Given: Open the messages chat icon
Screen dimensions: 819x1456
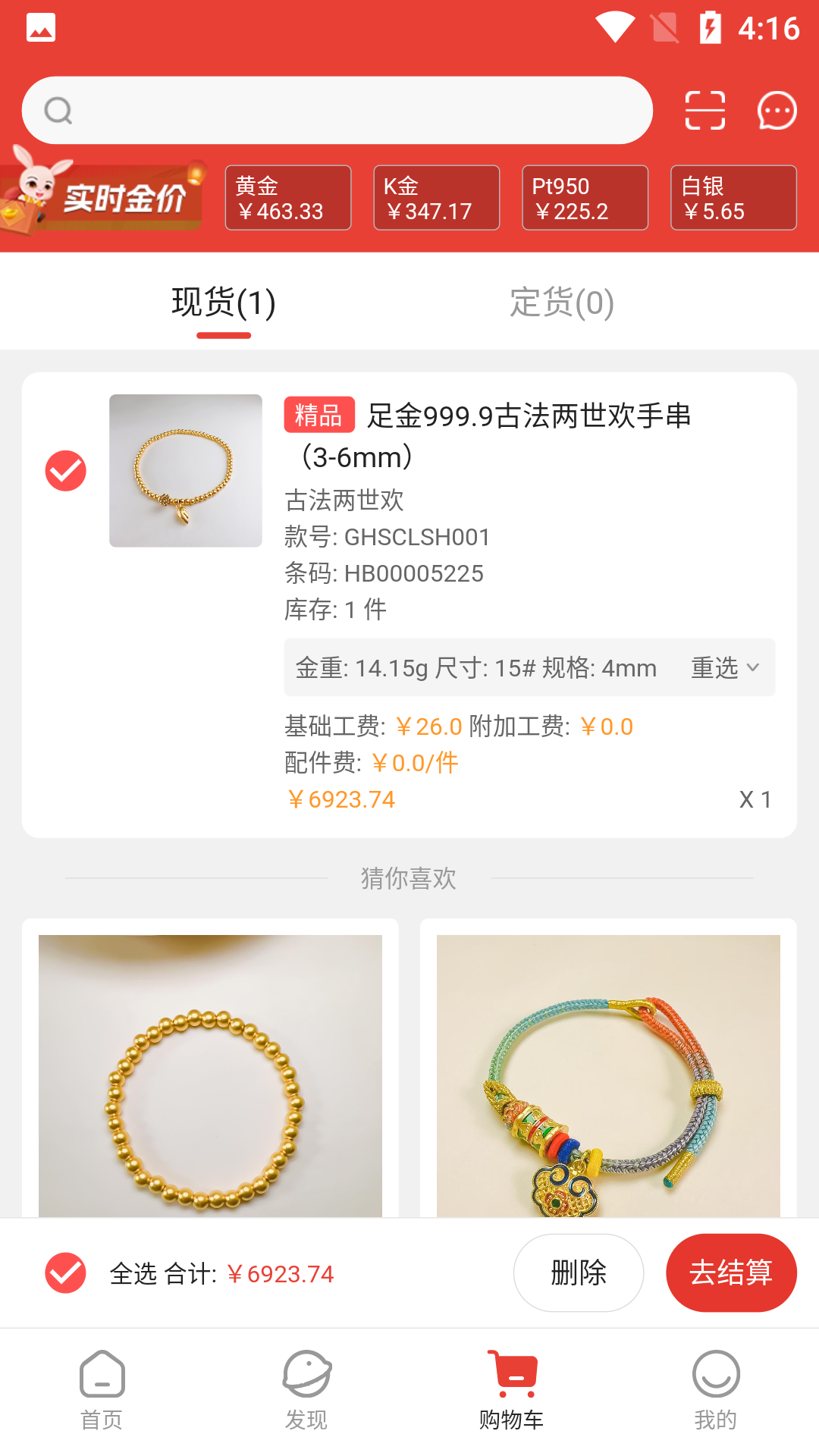Looking at the screenshot, I should [776, 109].
